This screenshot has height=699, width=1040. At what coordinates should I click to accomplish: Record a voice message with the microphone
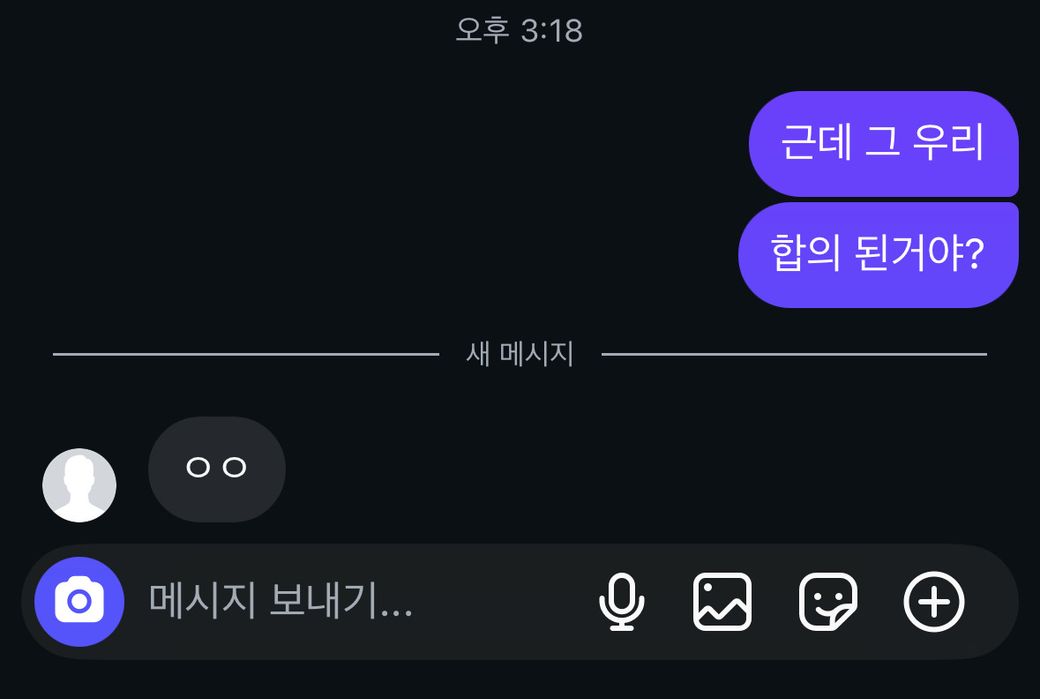click(621, 602)
